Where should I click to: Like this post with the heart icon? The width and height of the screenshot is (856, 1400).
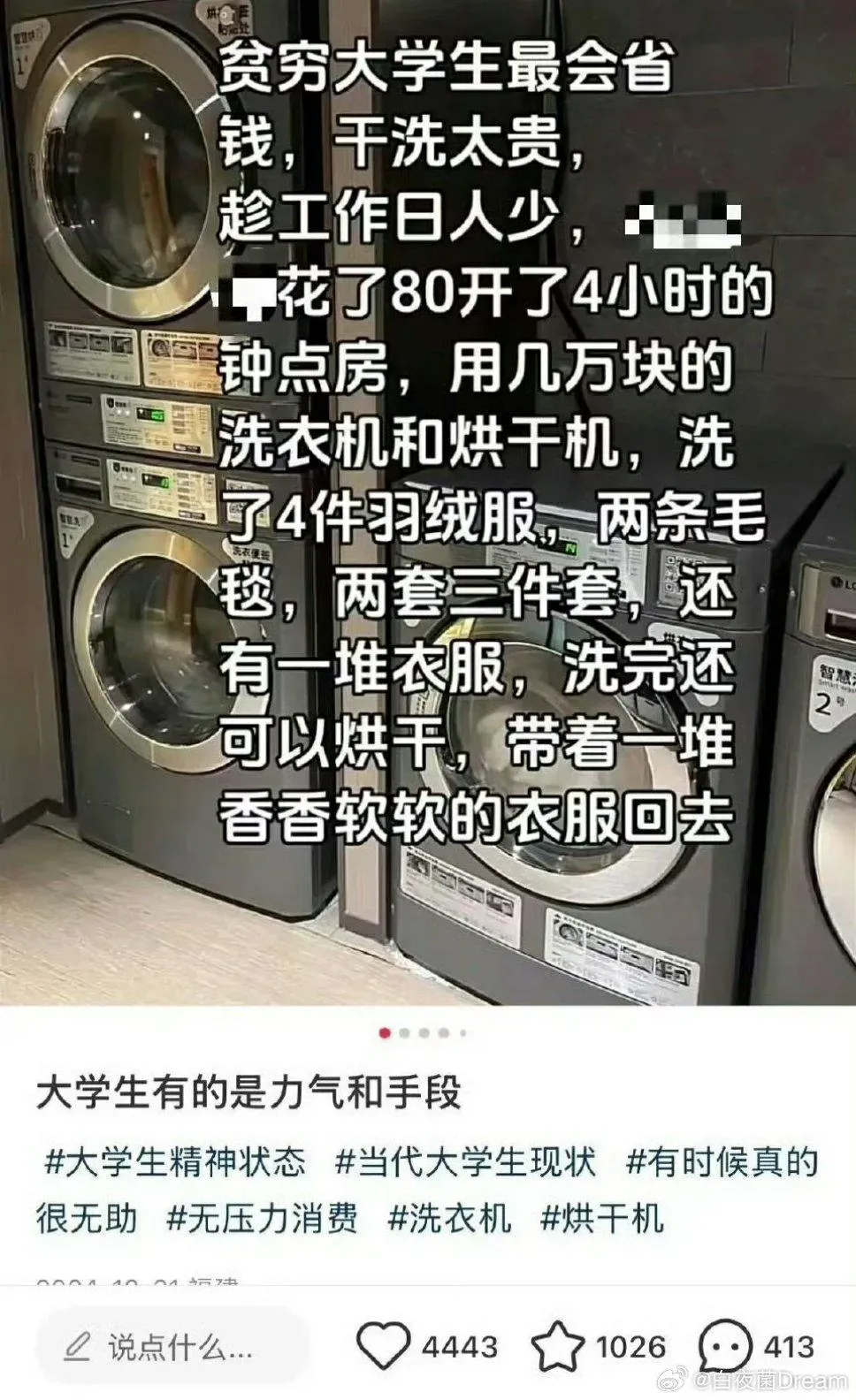382,1346
